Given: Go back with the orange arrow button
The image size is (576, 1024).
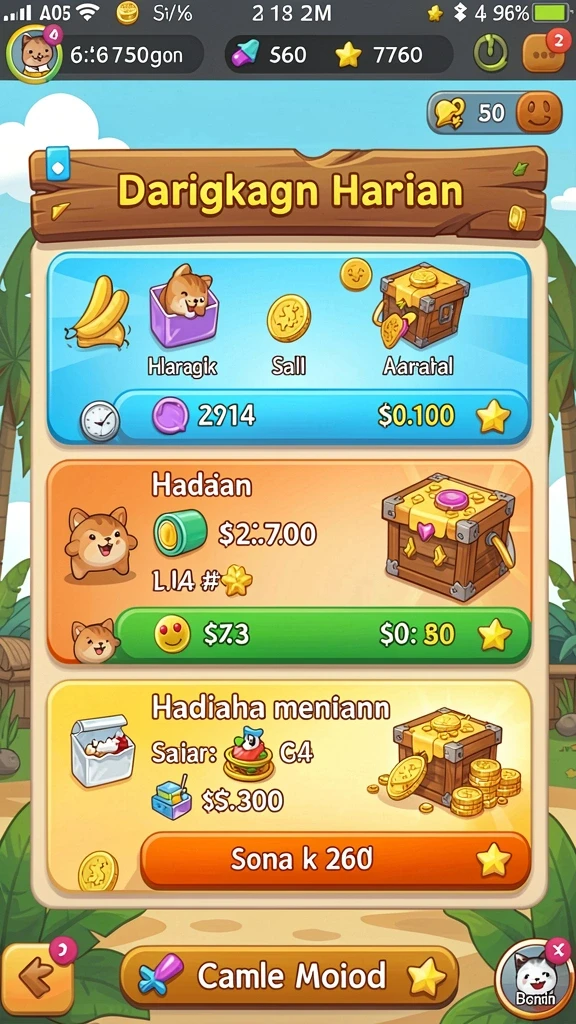Looking at the screenshot, I should click(x=37, y=977).
